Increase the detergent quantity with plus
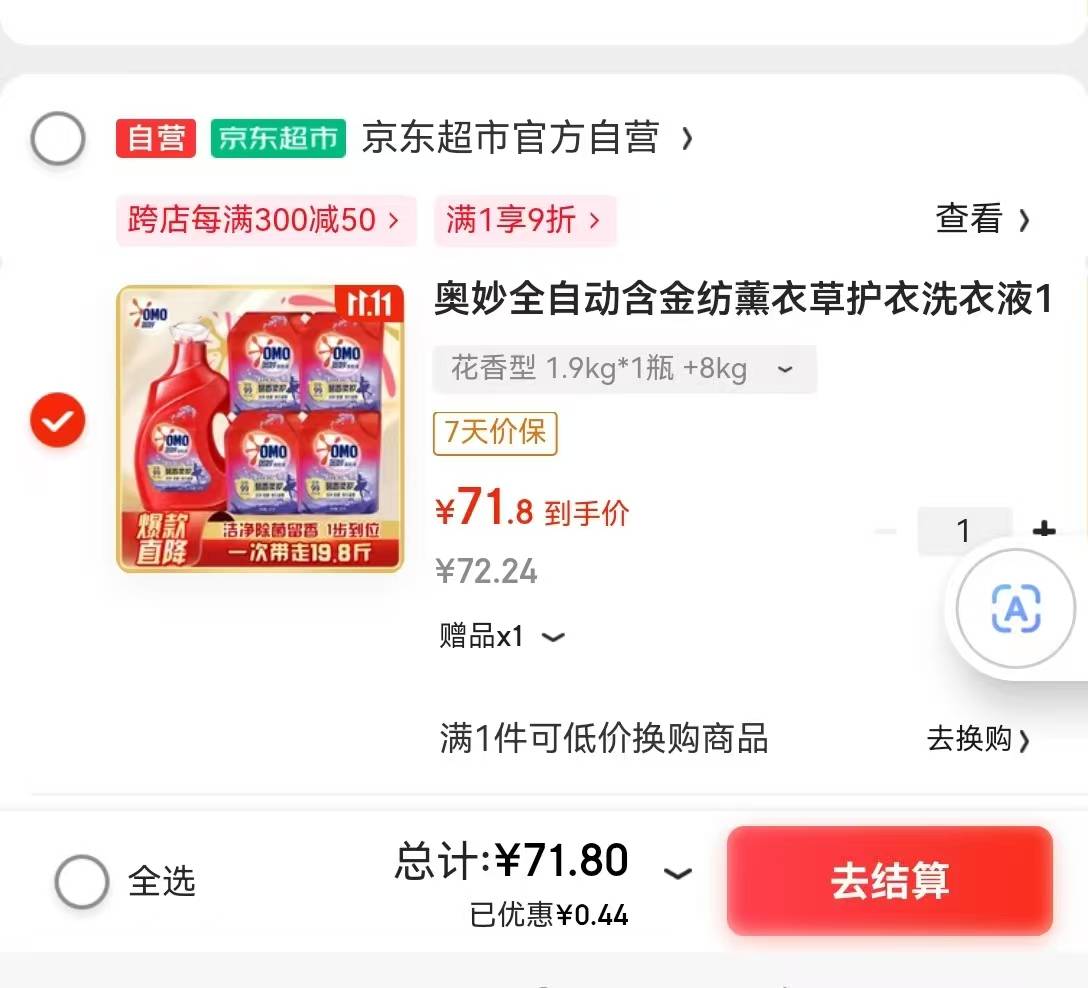This screenshot has width=1088, height=988. point(1043,529)
